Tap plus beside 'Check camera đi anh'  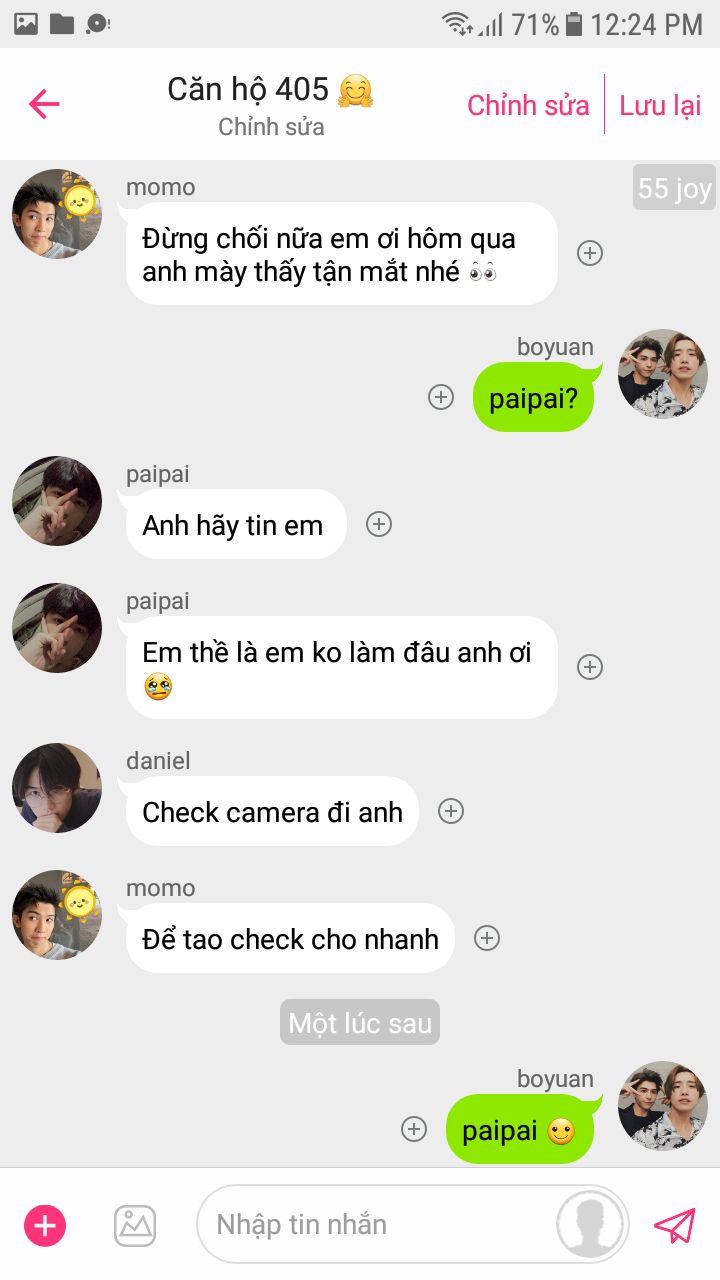[451, 811]
